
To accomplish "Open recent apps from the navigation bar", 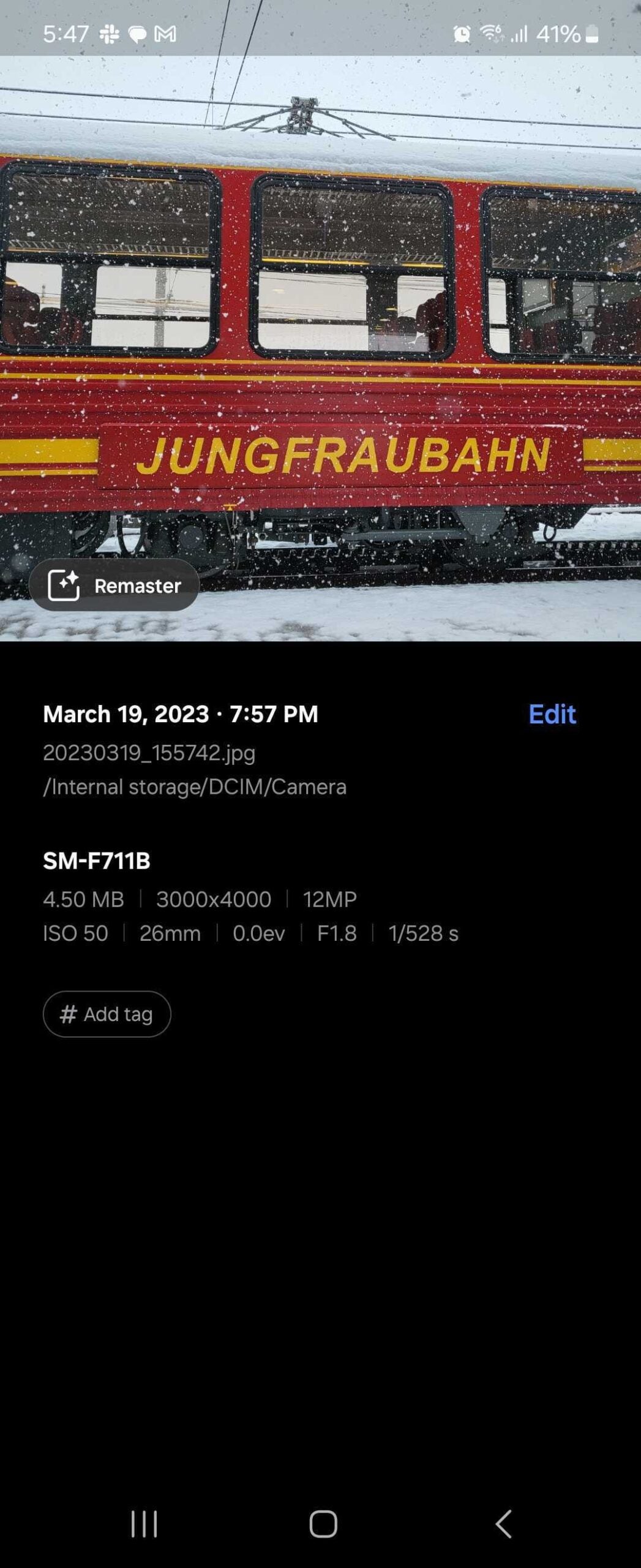I will click(x=144, y=1523).
